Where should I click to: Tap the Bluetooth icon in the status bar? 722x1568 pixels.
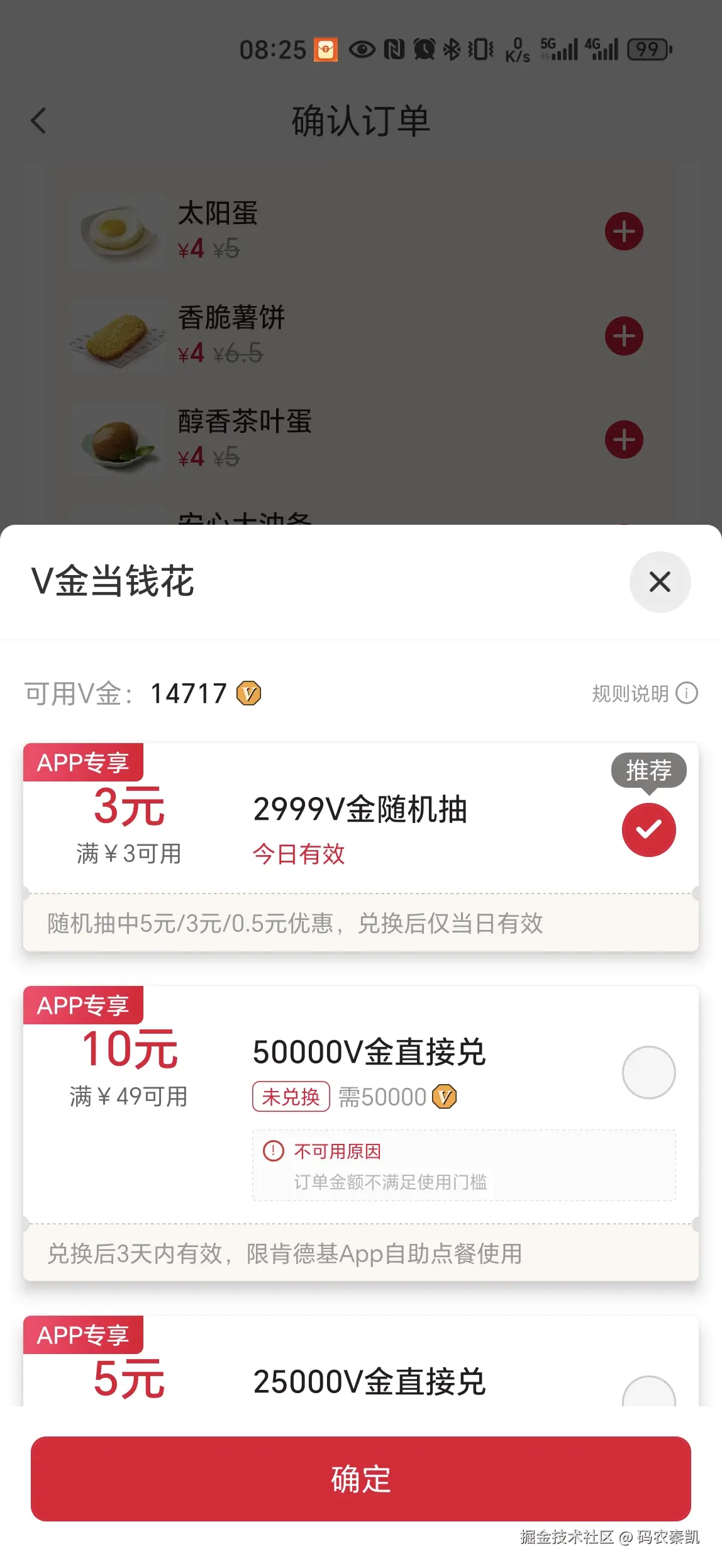(452, 48)
